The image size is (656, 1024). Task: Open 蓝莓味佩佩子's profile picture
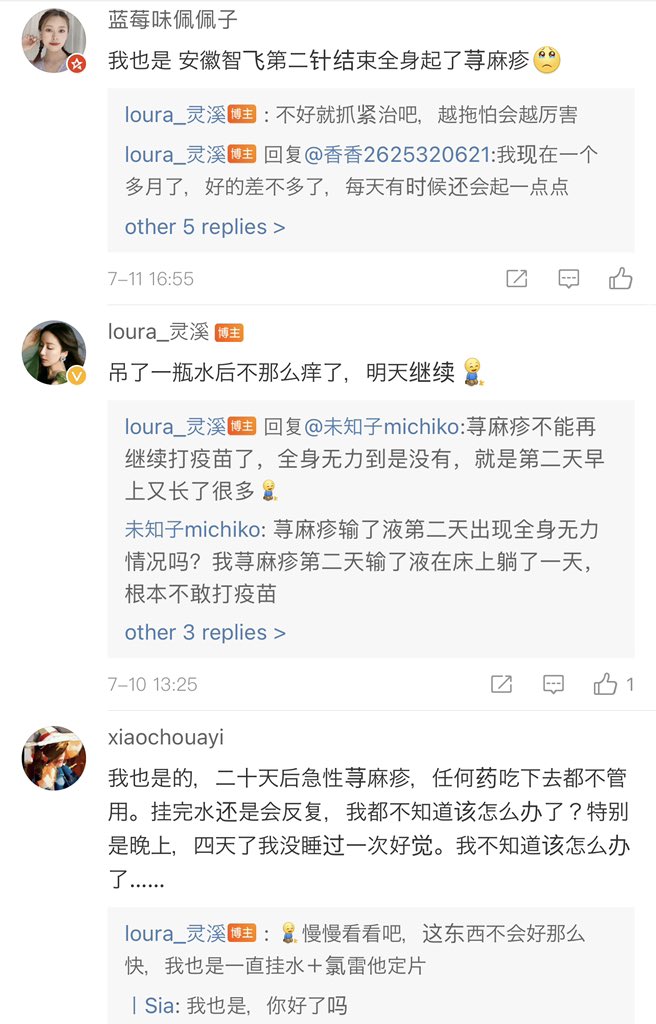coord(54,41)
